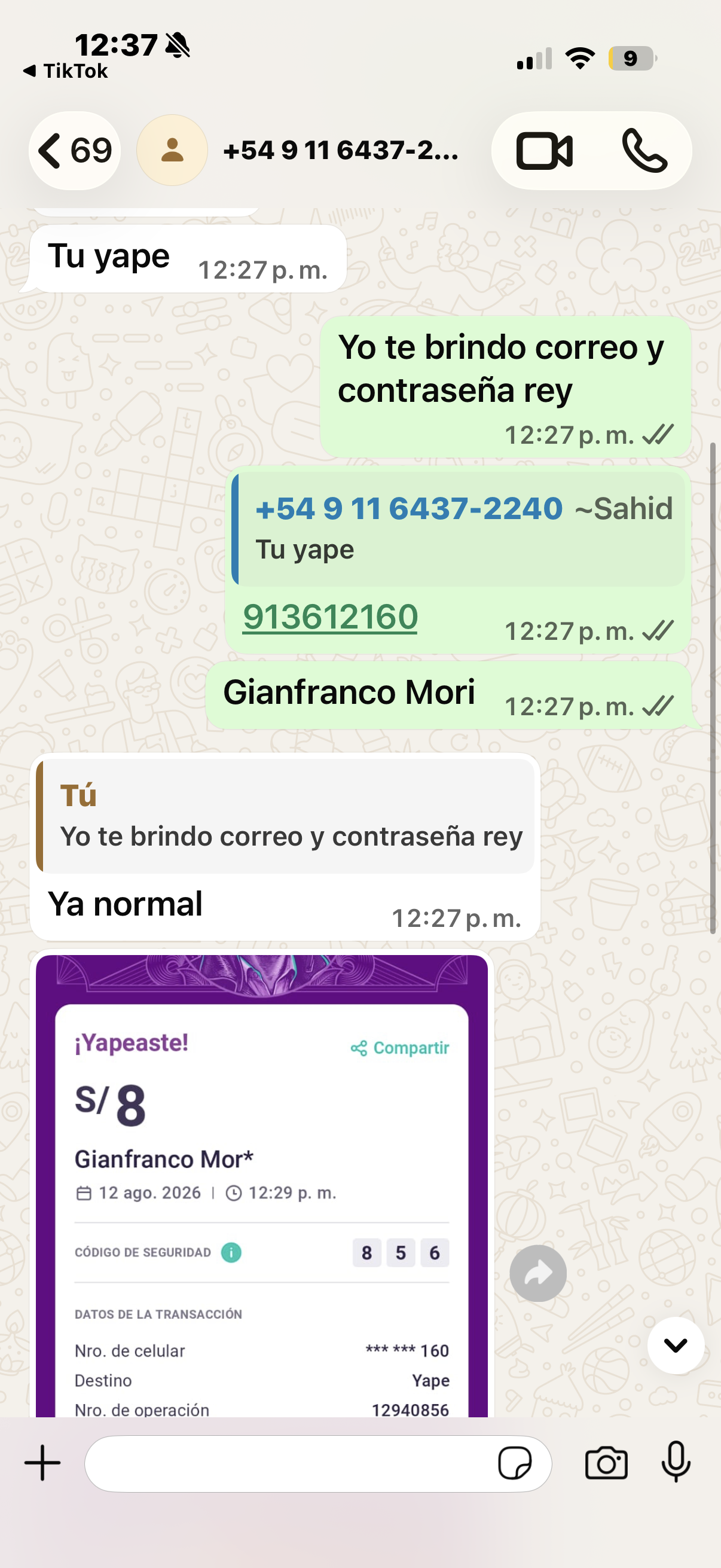Image resolution: width=721 pixels, height=1568 pixels.
Task: Forward the Yape receipt image
Action: [538, 1273]
